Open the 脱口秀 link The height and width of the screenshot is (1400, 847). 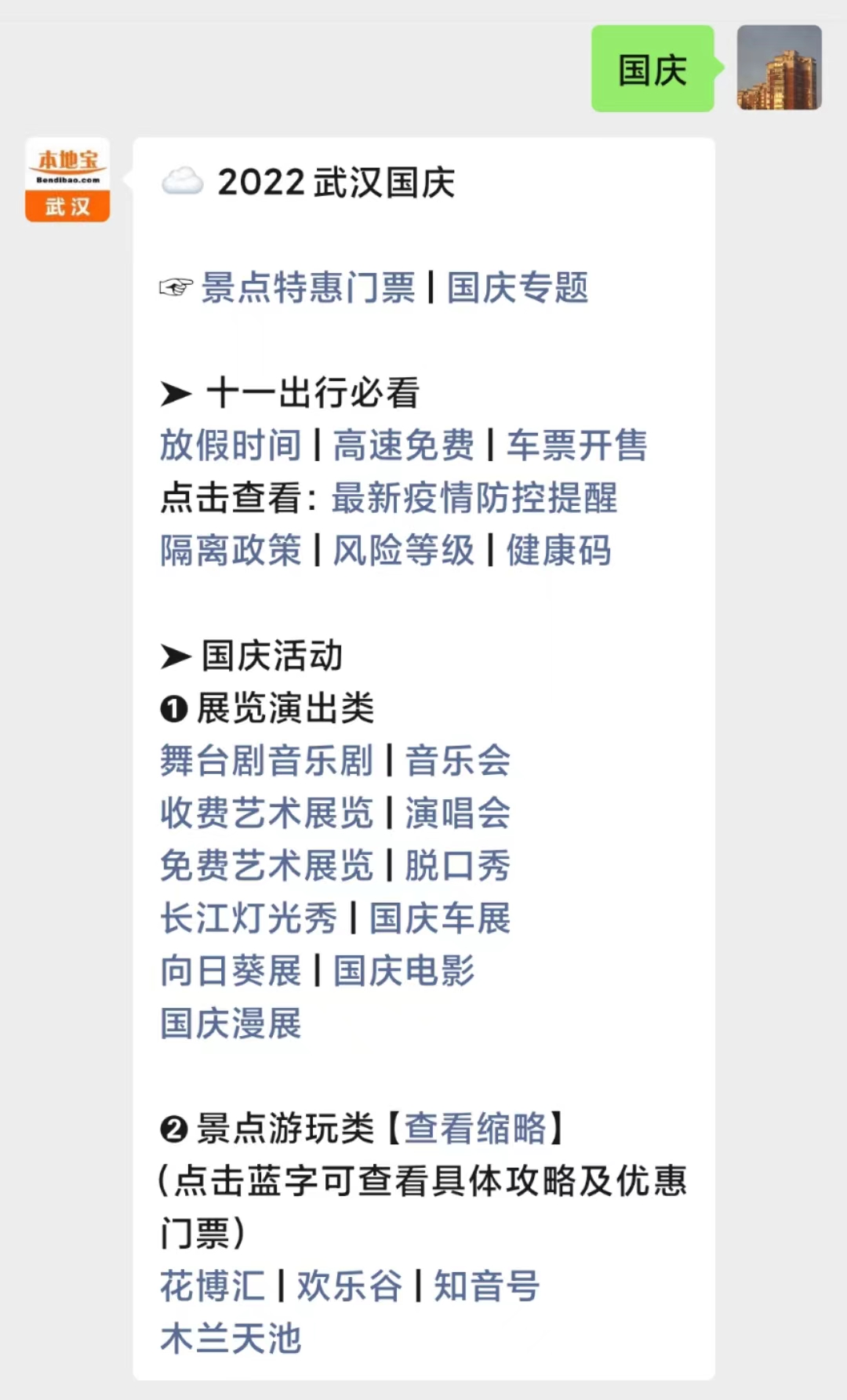point(457,866)
